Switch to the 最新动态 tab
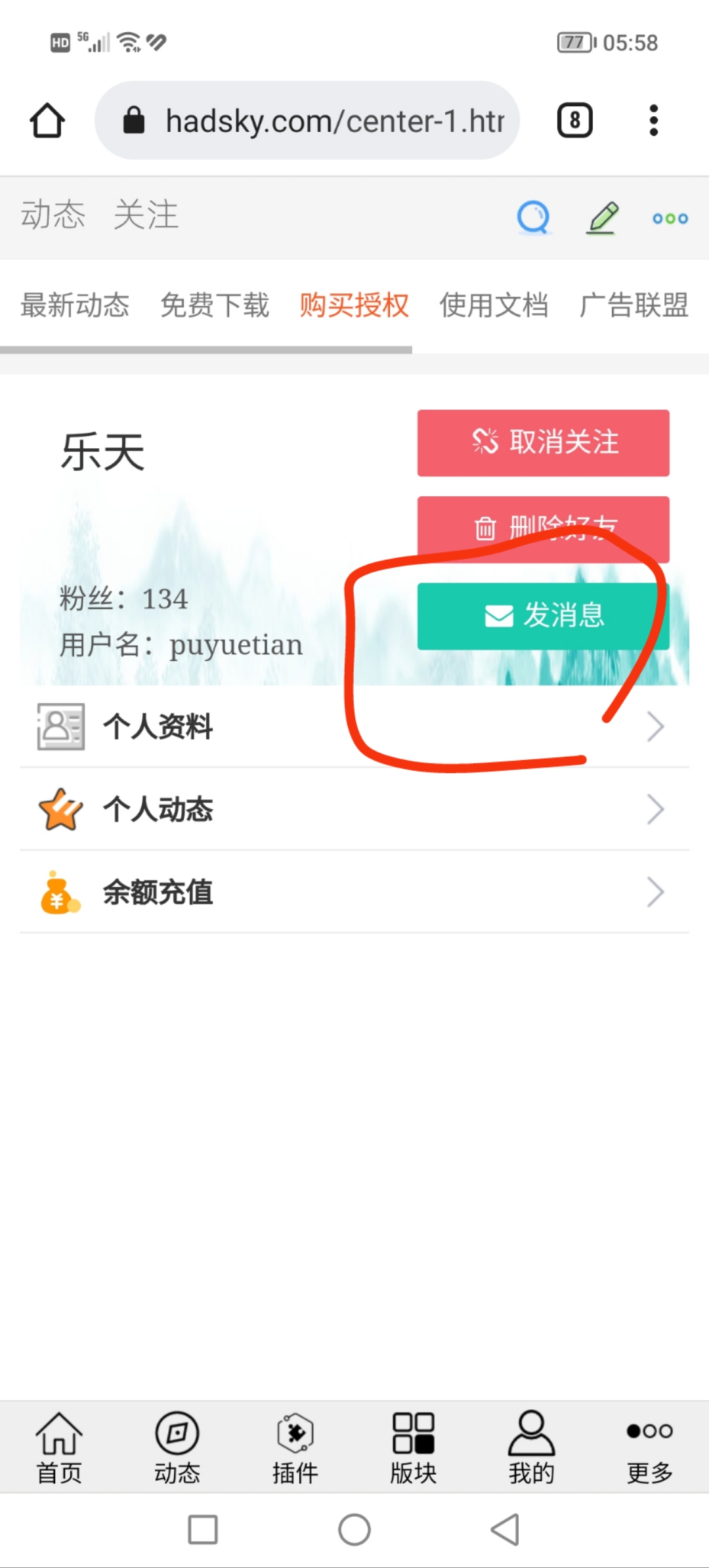 75,305
